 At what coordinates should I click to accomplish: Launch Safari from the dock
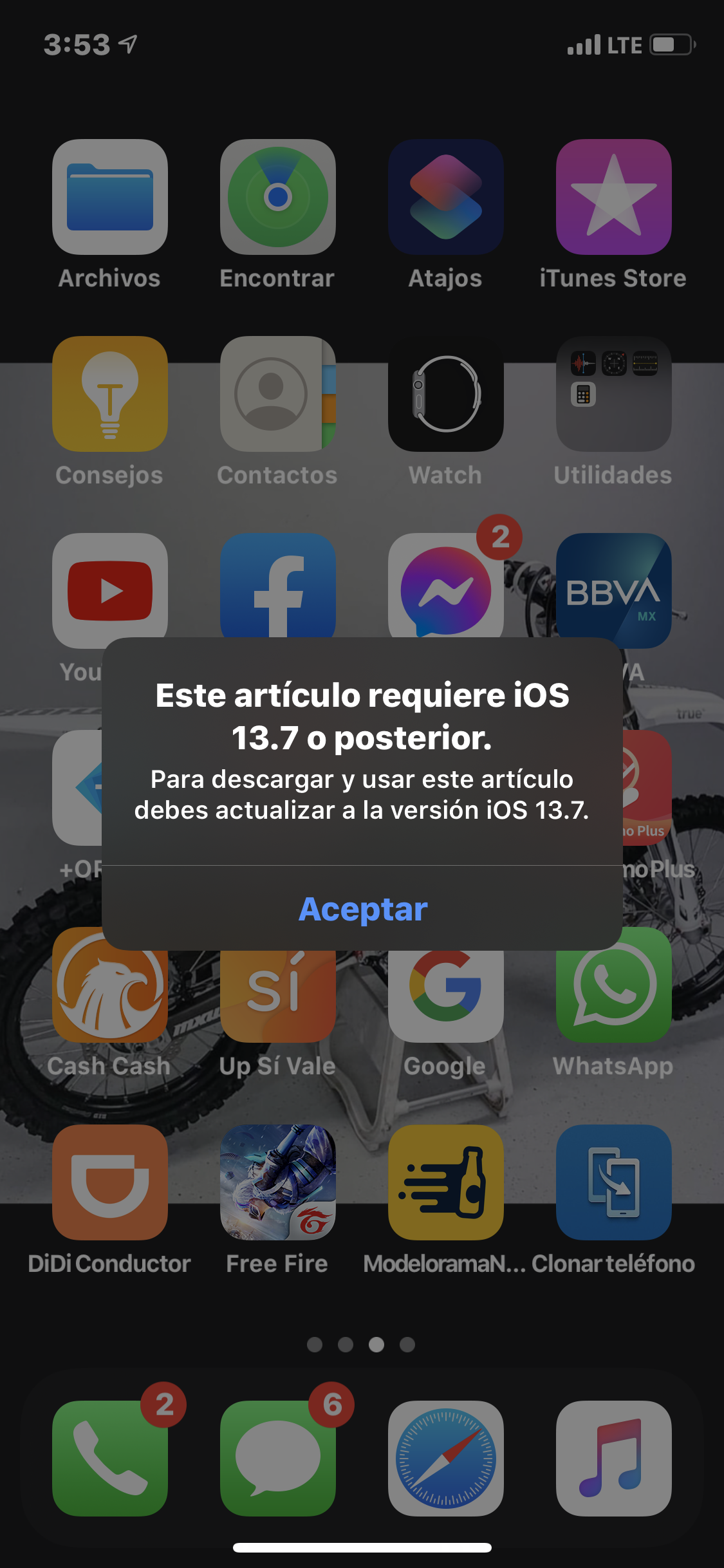[445, 1458]
